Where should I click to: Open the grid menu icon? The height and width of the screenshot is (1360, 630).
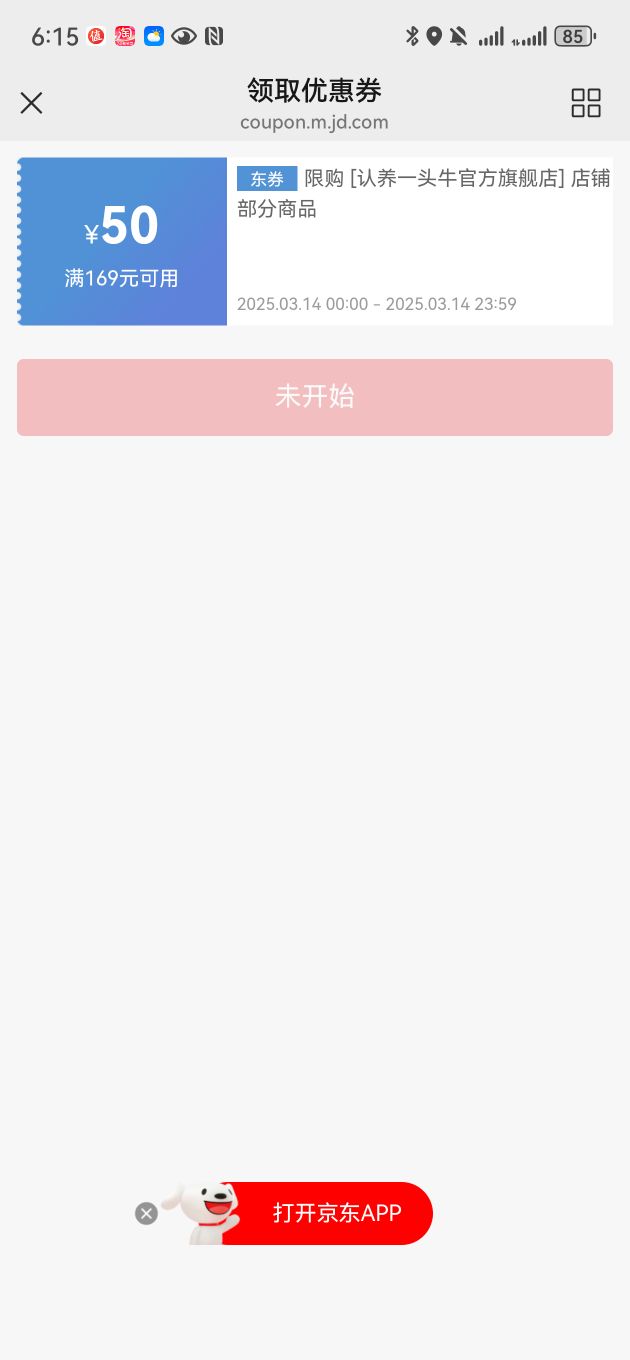[586, 103]
